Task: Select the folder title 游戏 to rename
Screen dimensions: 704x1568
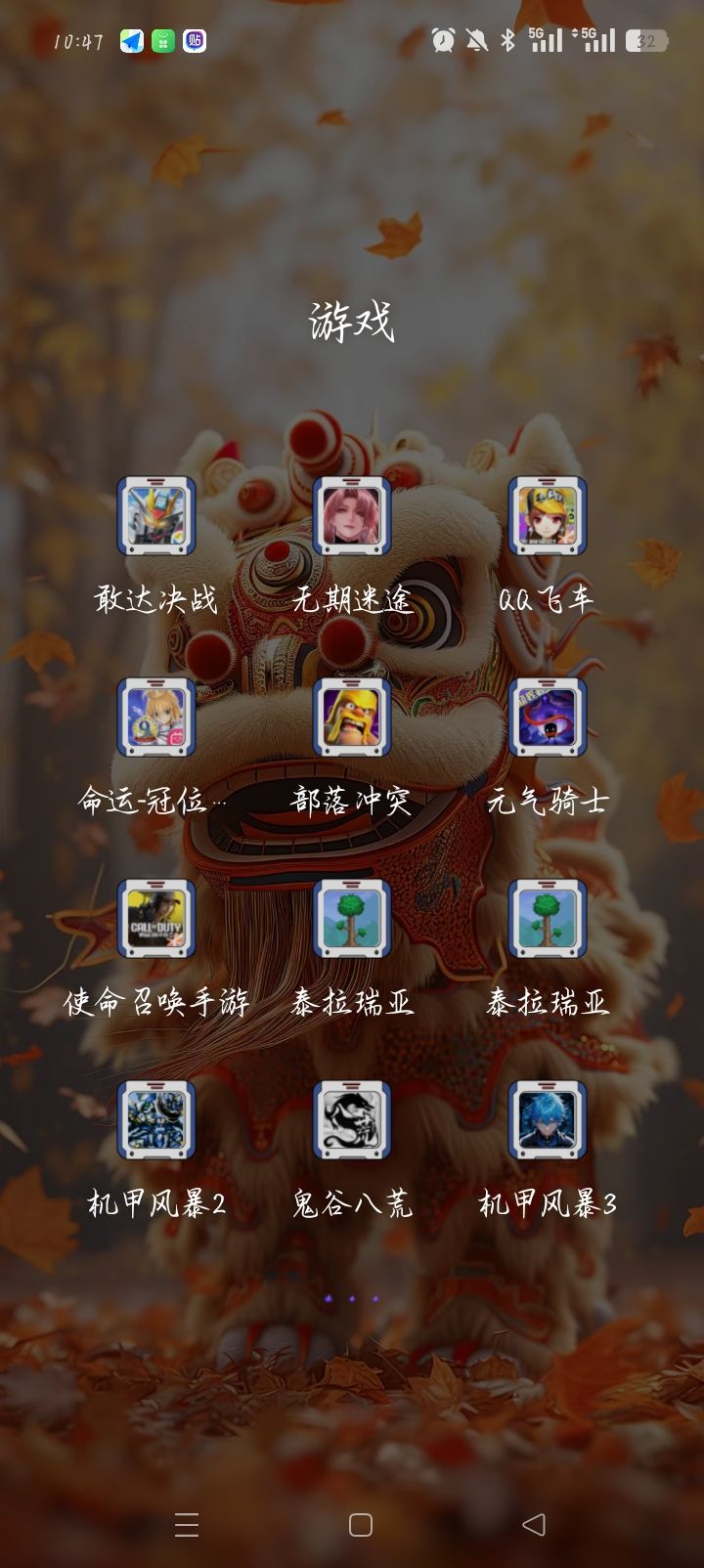Action: pyautogui.click(x=352, y=323)
